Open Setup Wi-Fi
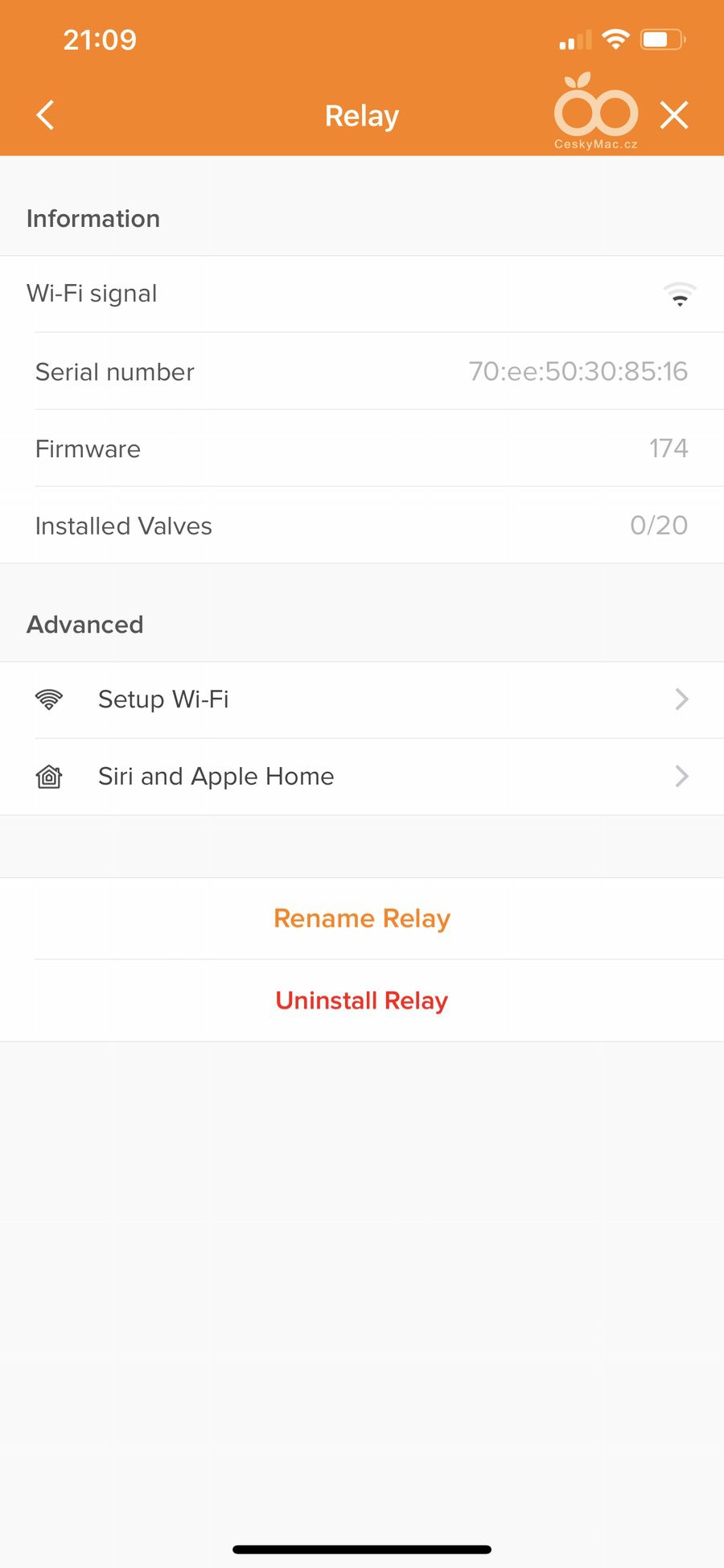The height and width of the screenshot is (1568, 724). [362, 699]
